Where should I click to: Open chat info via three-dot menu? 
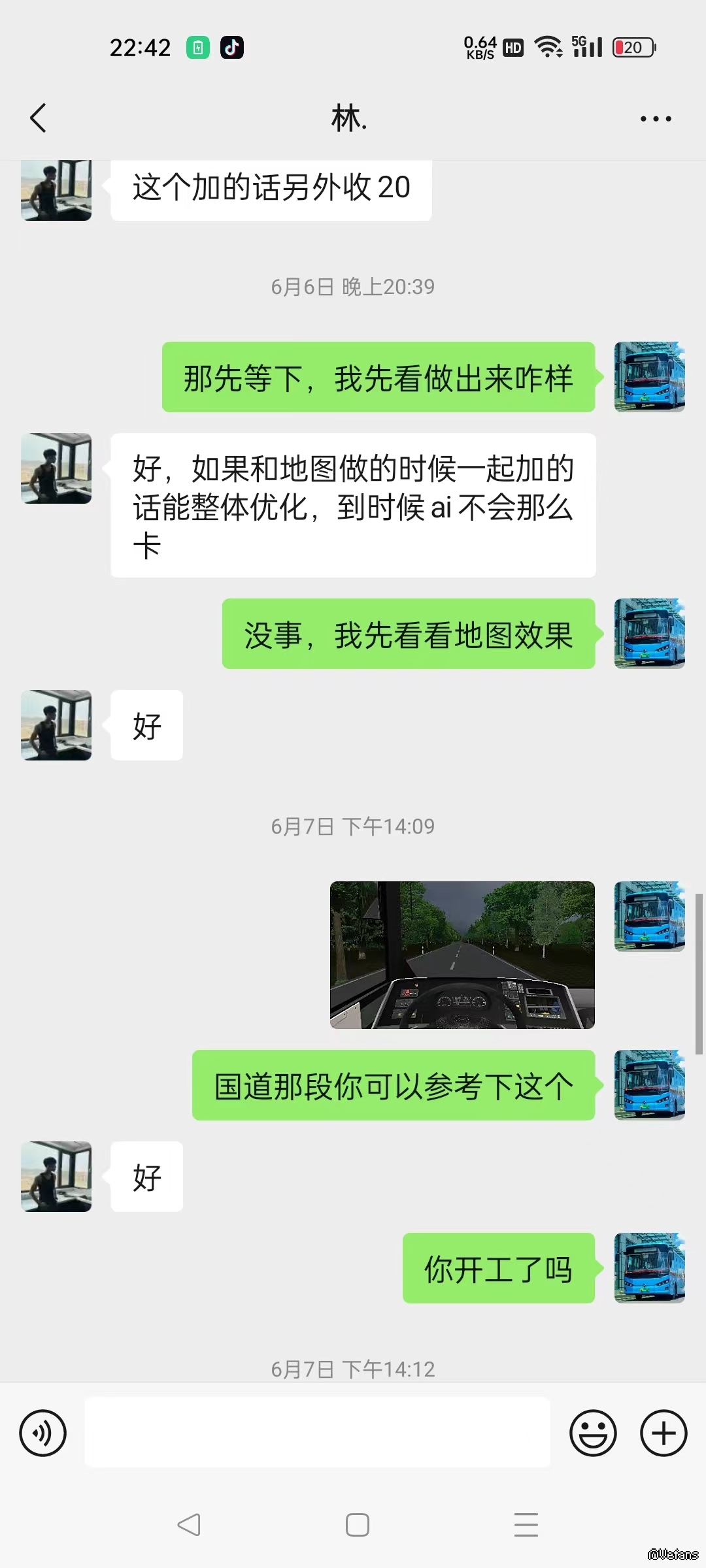tap(655, 118)
